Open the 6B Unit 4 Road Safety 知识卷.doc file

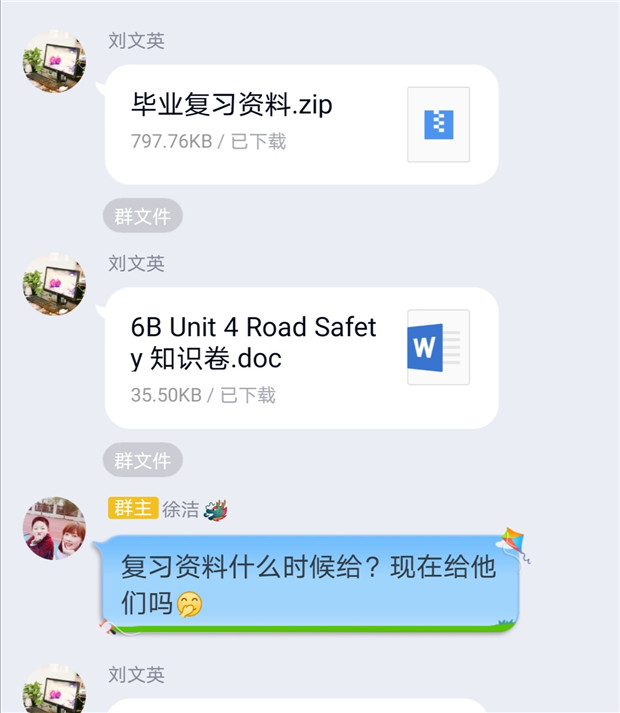coord(300,357)
